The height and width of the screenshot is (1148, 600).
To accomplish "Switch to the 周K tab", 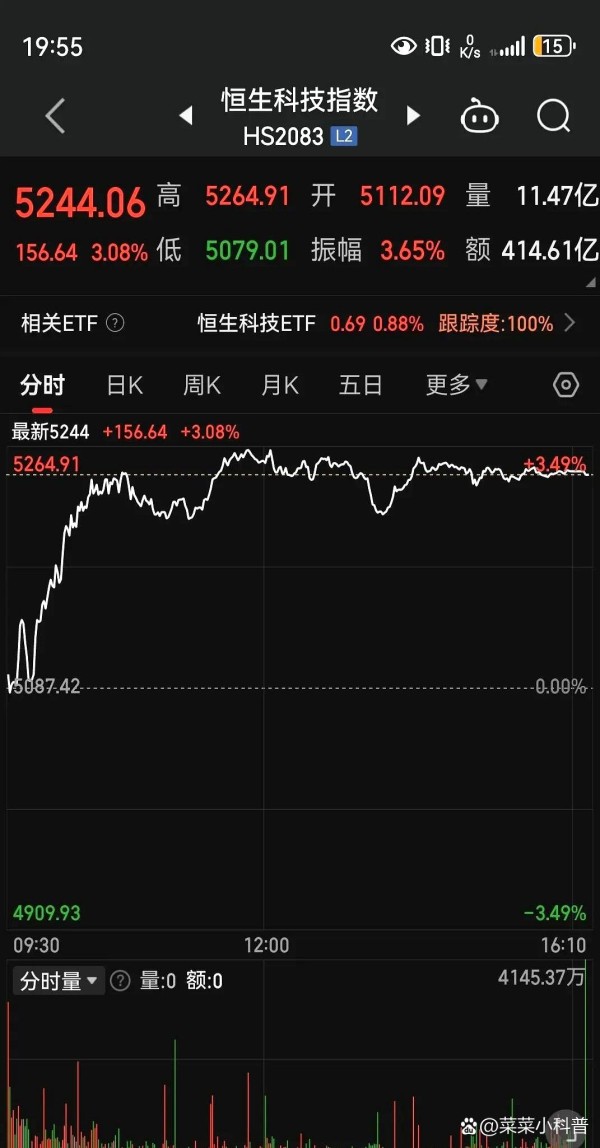I will 202,385.
